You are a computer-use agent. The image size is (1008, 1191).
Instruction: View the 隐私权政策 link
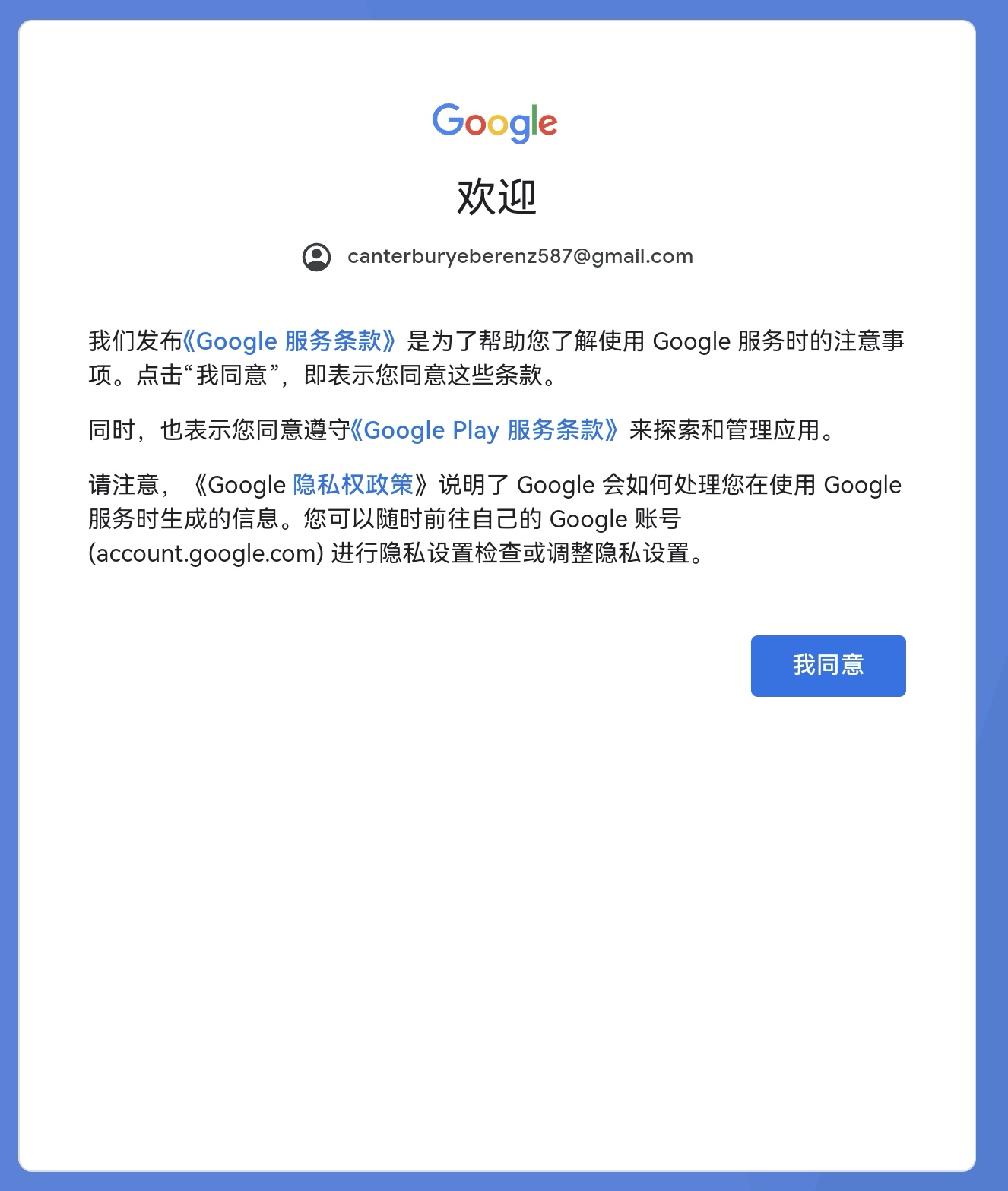click(x=353, y=484)
